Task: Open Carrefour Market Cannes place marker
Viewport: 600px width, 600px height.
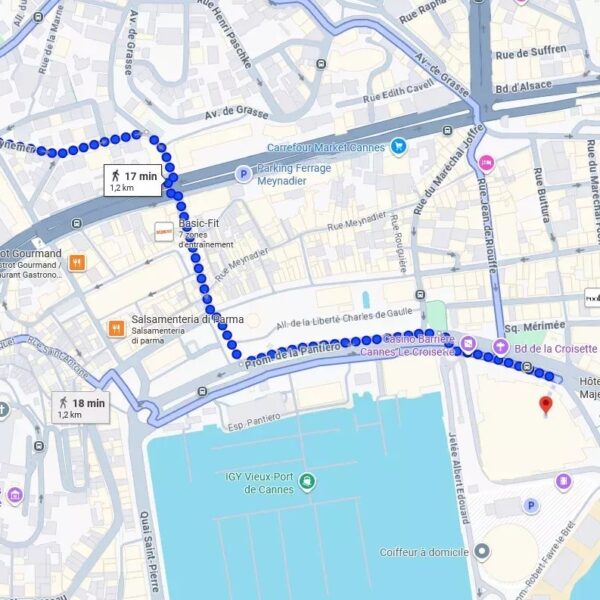Action: coord(399,148)
